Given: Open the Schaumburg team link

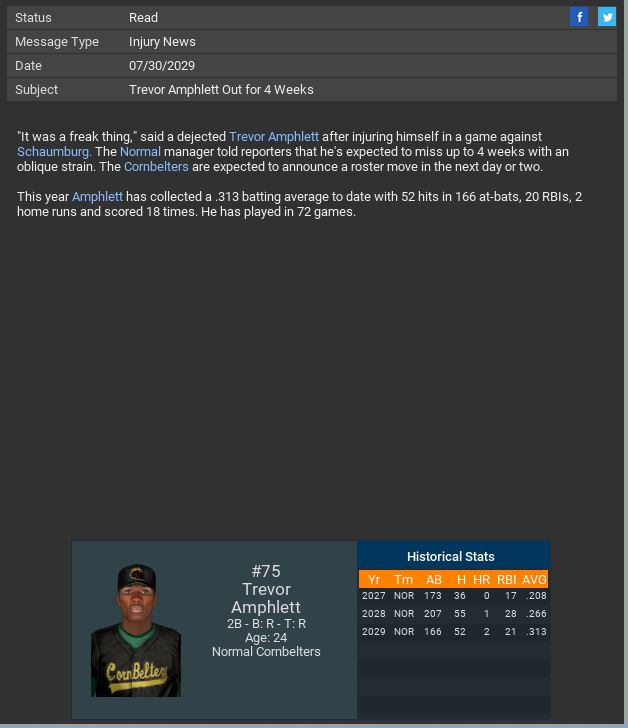Looking at the screenshot, I should click(x=53, y=152).
